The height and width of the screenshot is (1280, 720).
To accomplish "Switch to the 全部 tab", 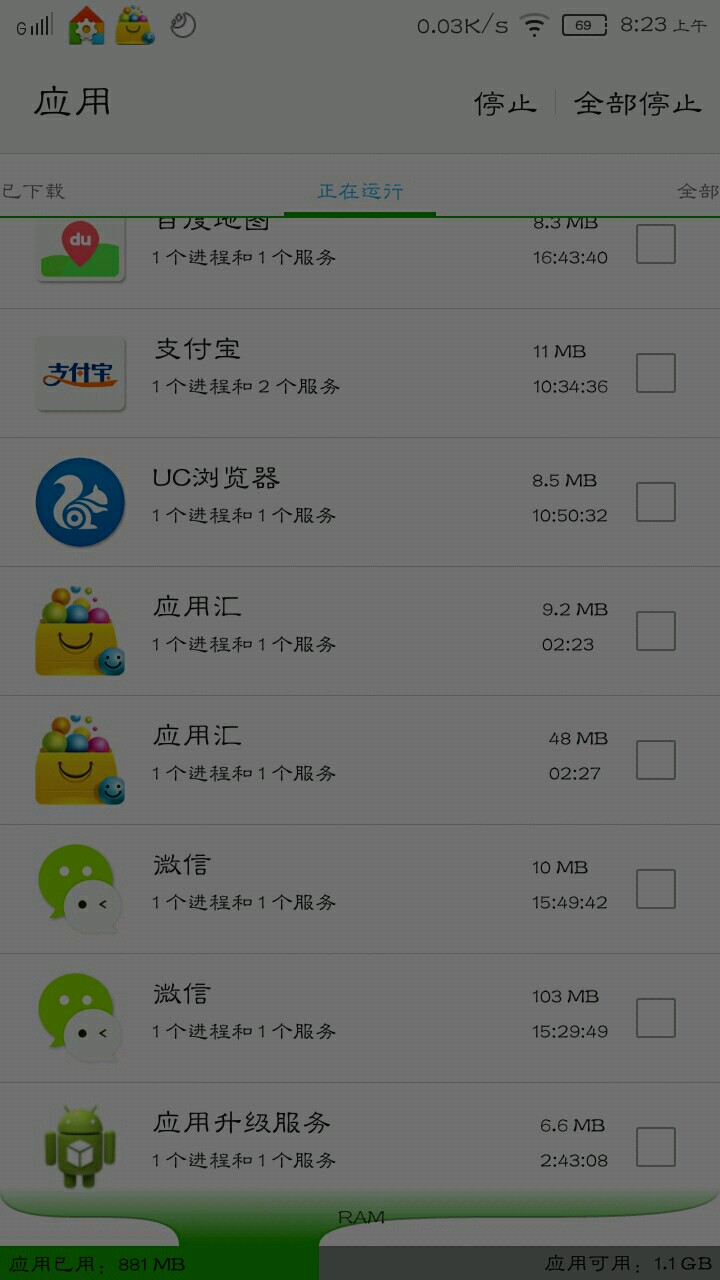I will 697,191.
